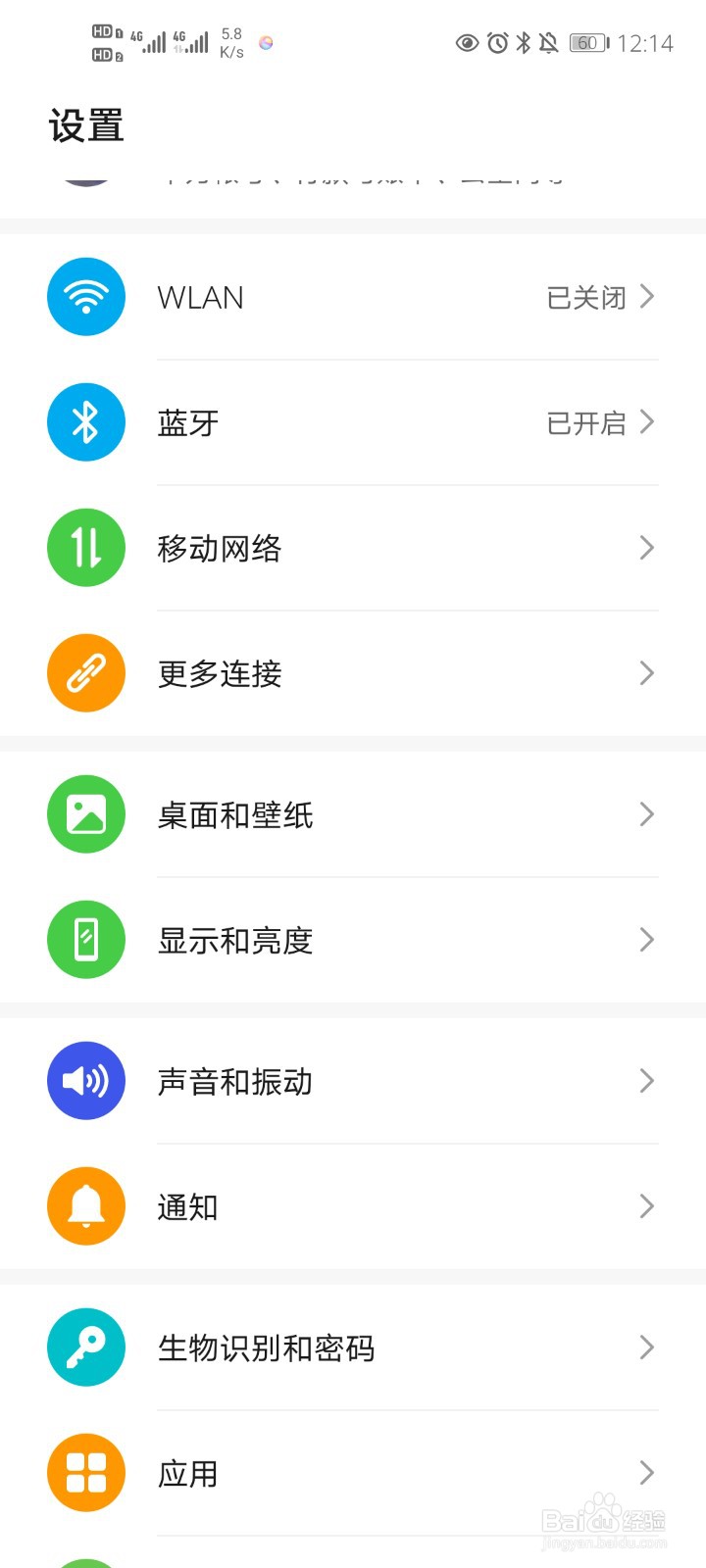The width and height of the screenshot is (706, 1568).
Task: Tap the 设置 page title
Action: coord(85,126)
